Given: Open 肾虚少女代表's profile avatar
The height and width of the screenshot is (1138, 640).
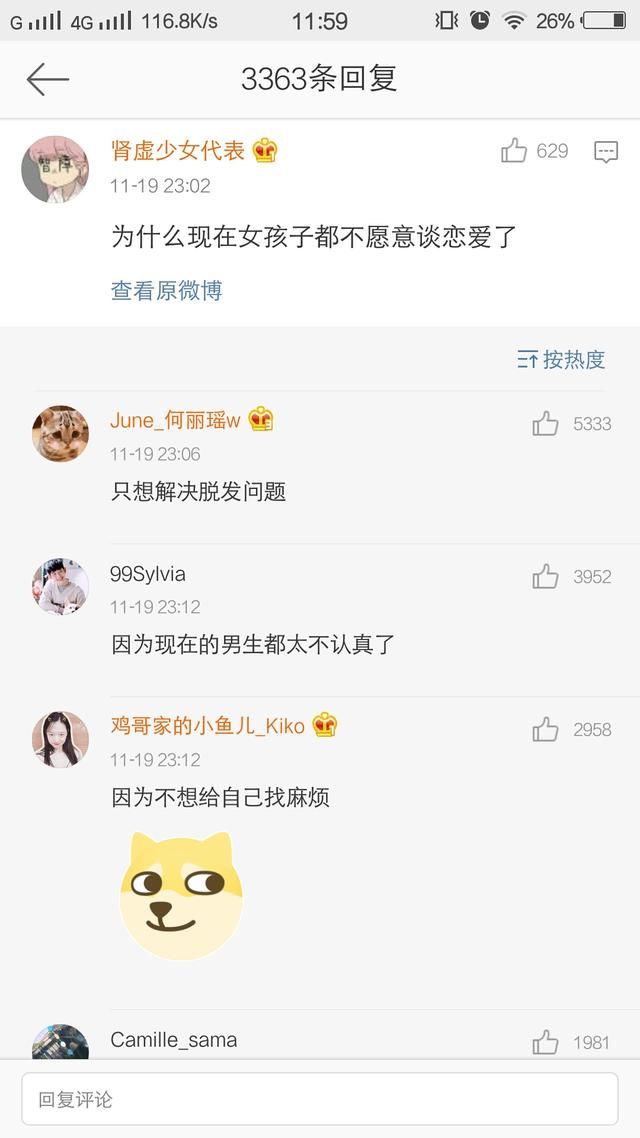Looking at the screenshot, I should coord(55,169).
